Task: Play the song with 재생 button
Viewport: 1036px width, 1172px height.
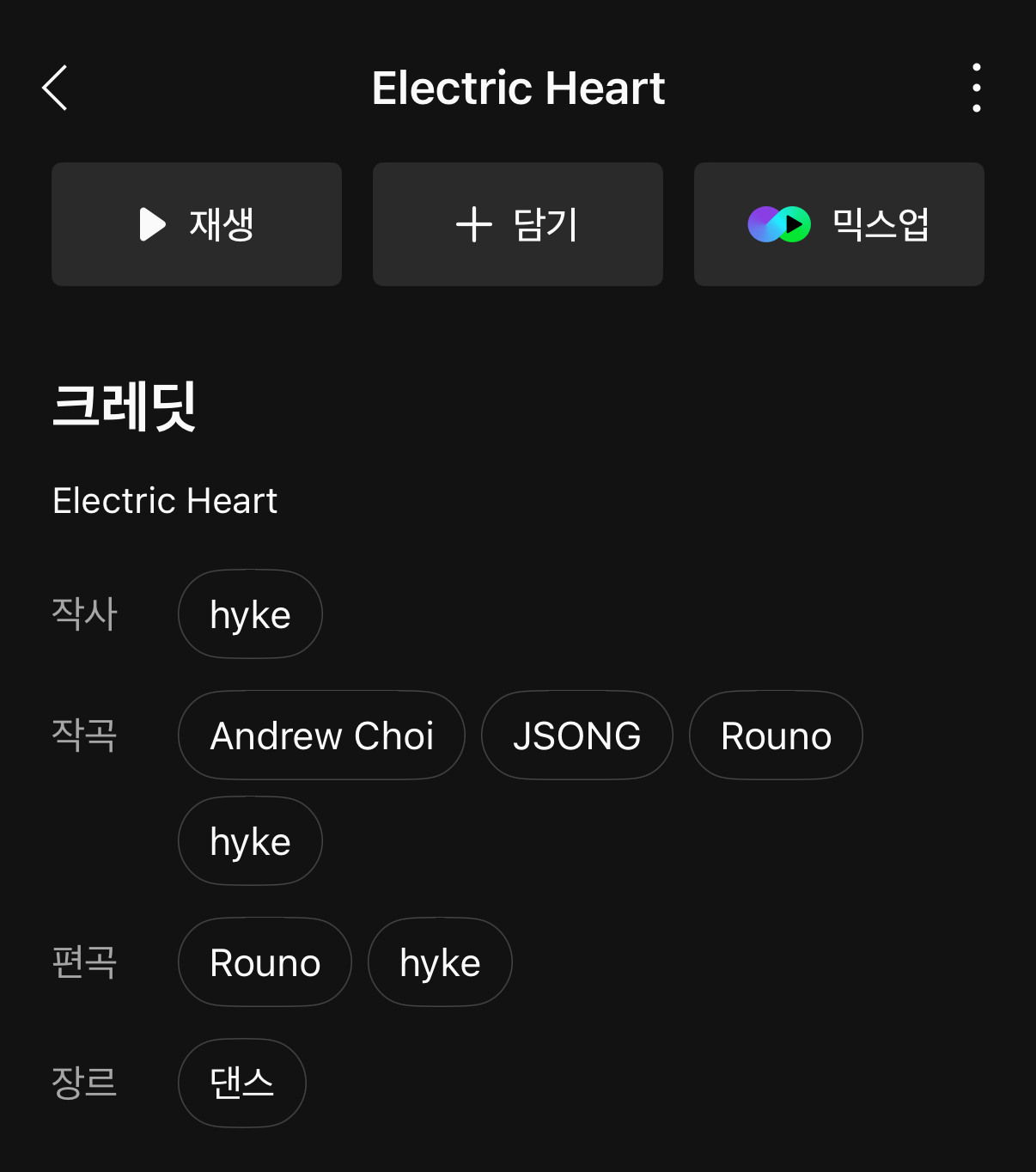Action: point(197,224)
